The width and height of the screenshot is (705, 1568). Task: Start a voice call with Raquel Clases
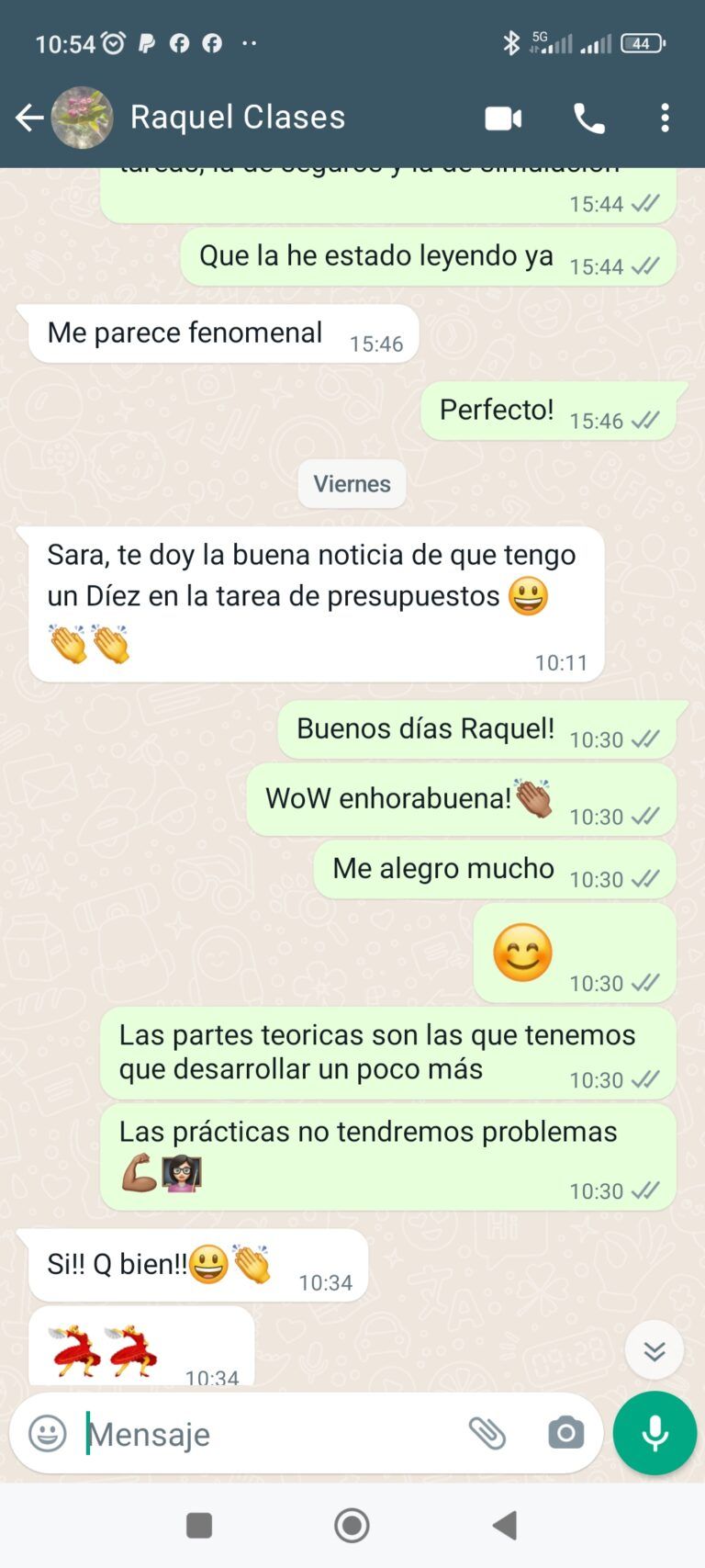[588, 118]
